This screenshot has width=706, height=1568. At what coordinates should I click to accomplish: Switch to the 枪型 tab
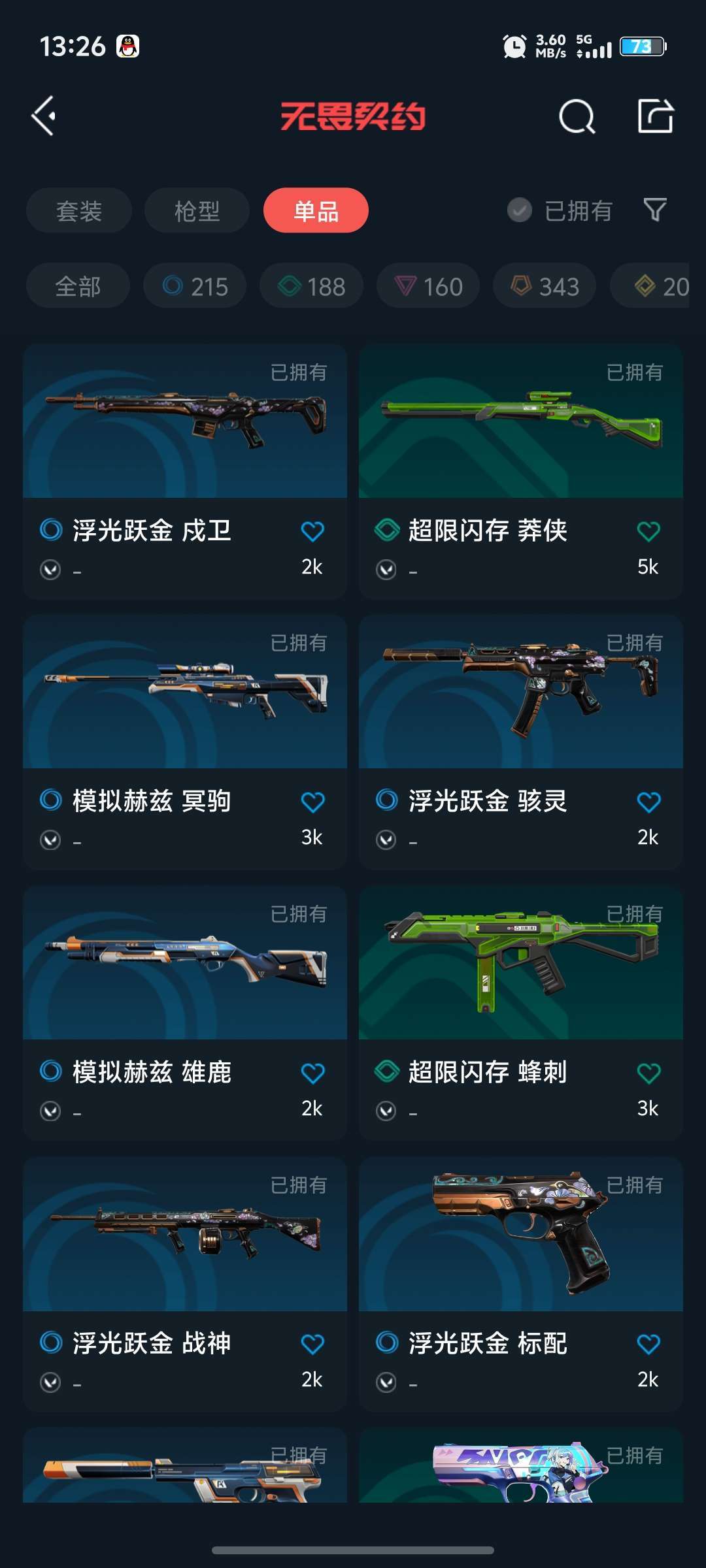(x=197, y=210)
